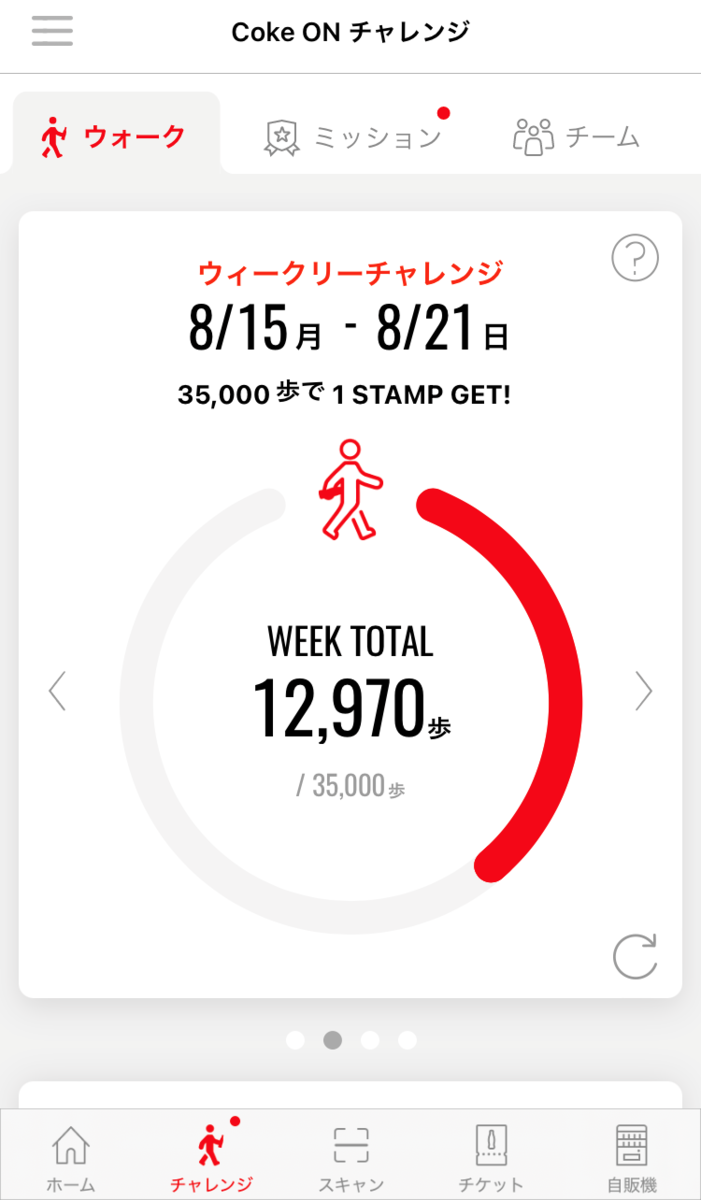Switch to the チーム tab
Image resolution: width=701 pixels, height=1200 pixels.
[576, 136]
